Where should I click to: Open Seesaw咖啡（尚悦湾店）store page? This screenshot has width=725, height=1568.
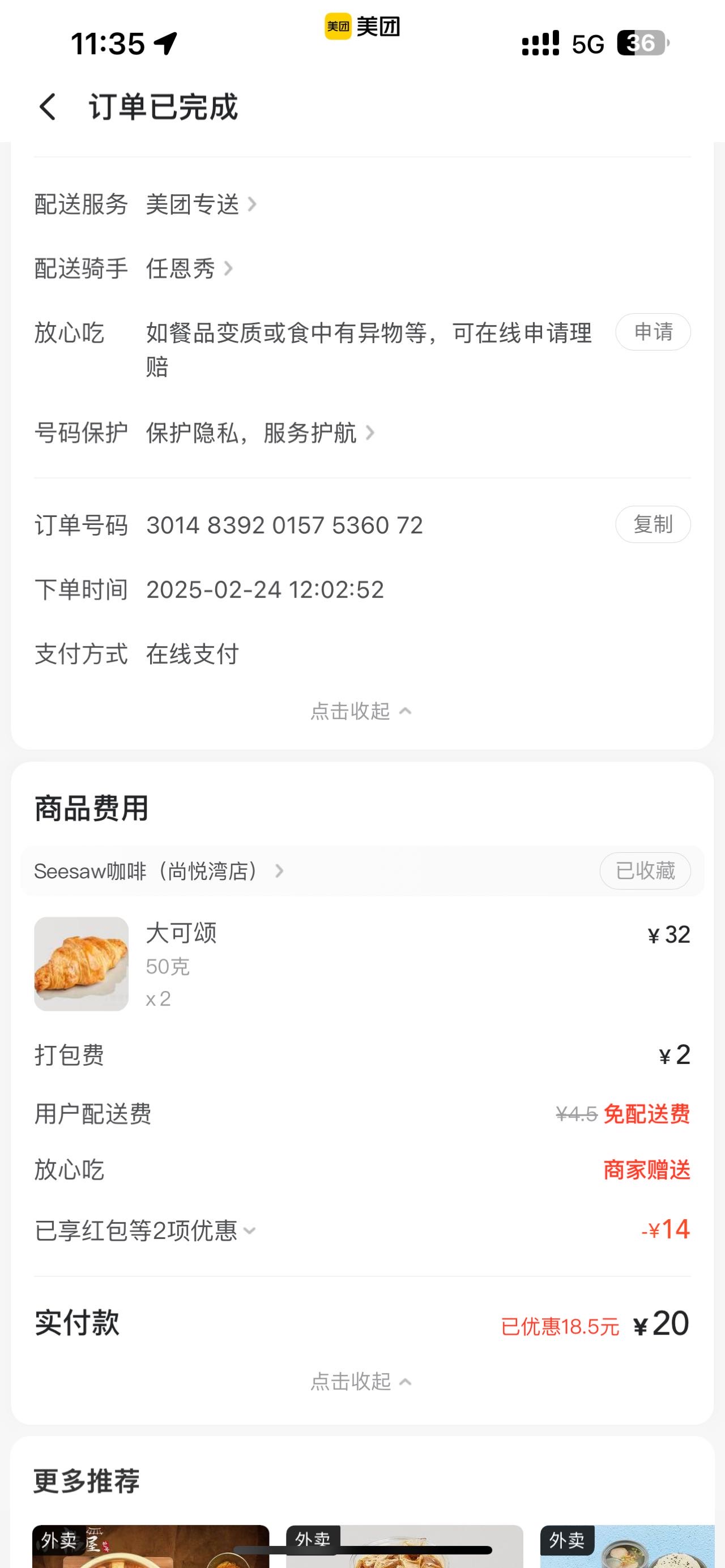coord(159,871)
